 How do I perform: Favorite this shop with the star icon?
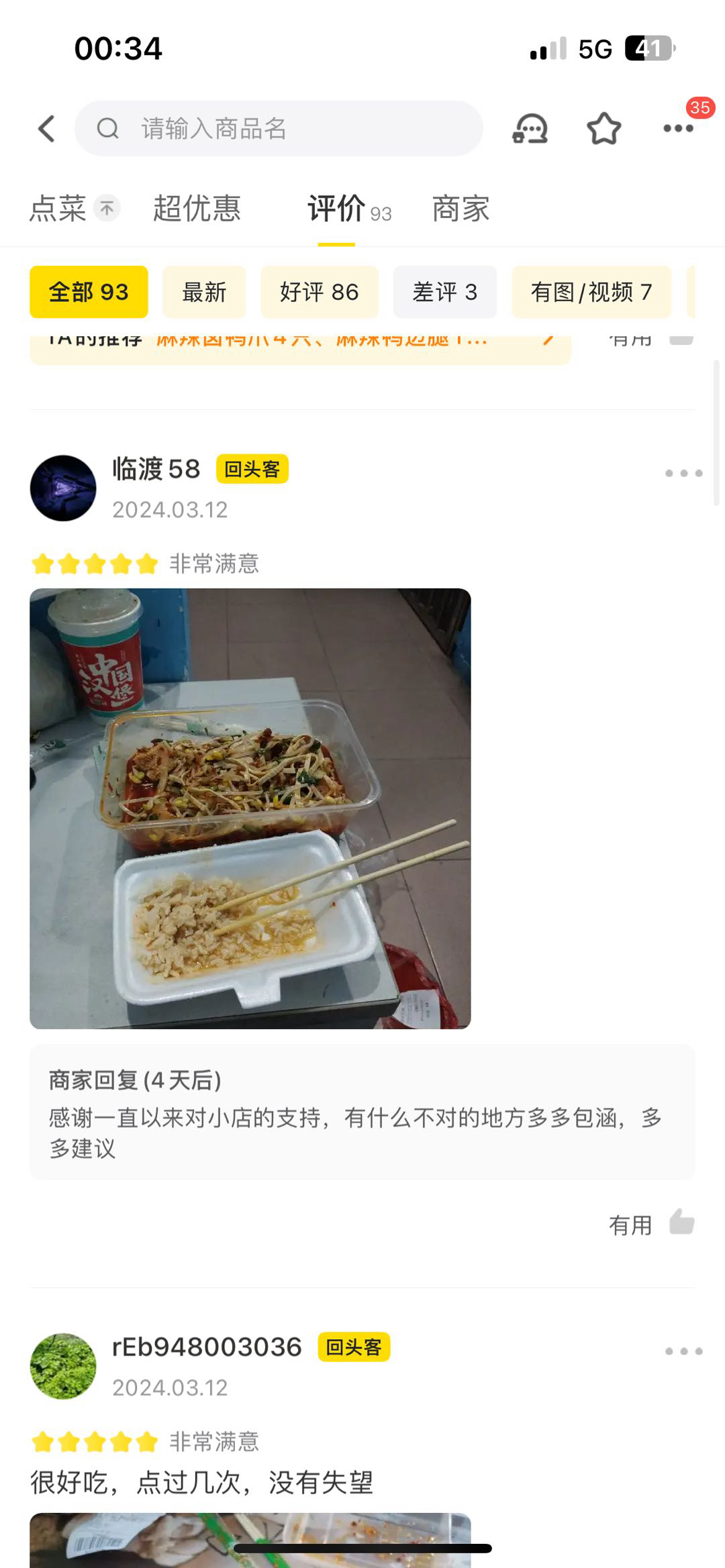click(x=603, y=128)
